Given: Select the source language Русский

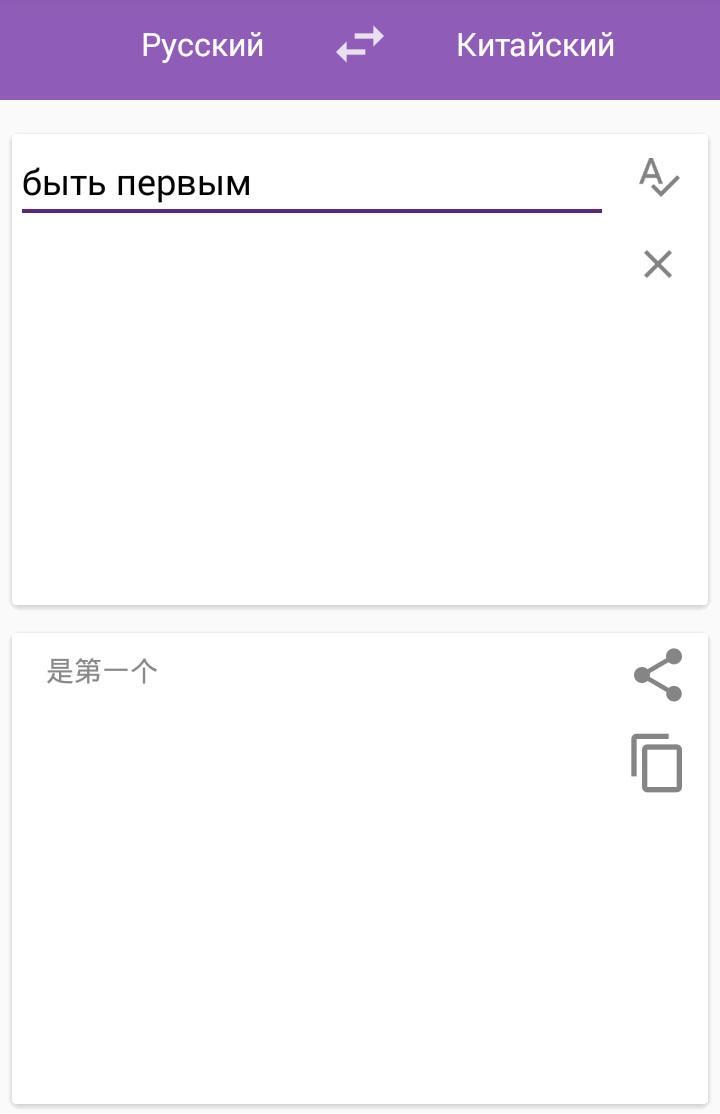Looking at the screenshot, I should point(202,46).
